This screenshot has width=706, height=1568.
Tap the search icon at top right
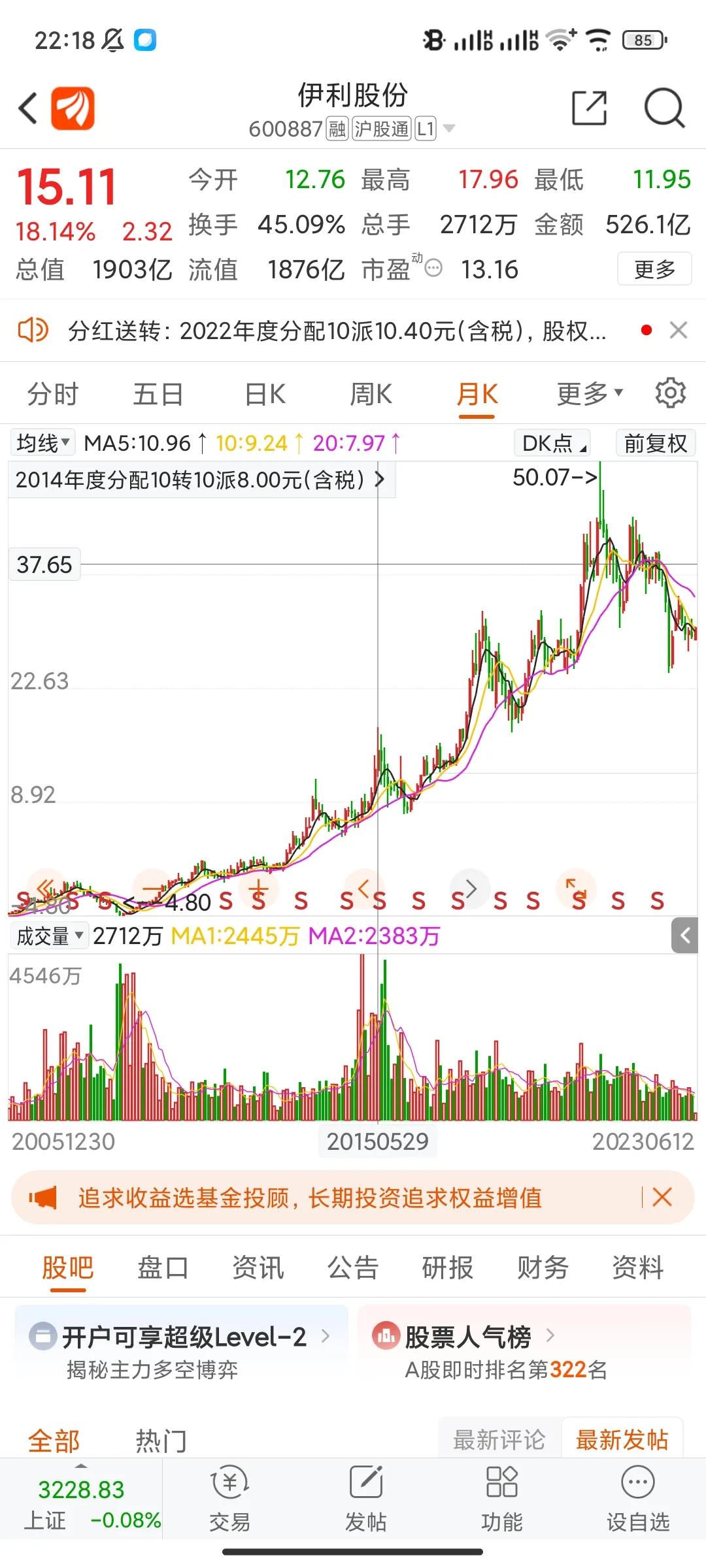[663, 108]
